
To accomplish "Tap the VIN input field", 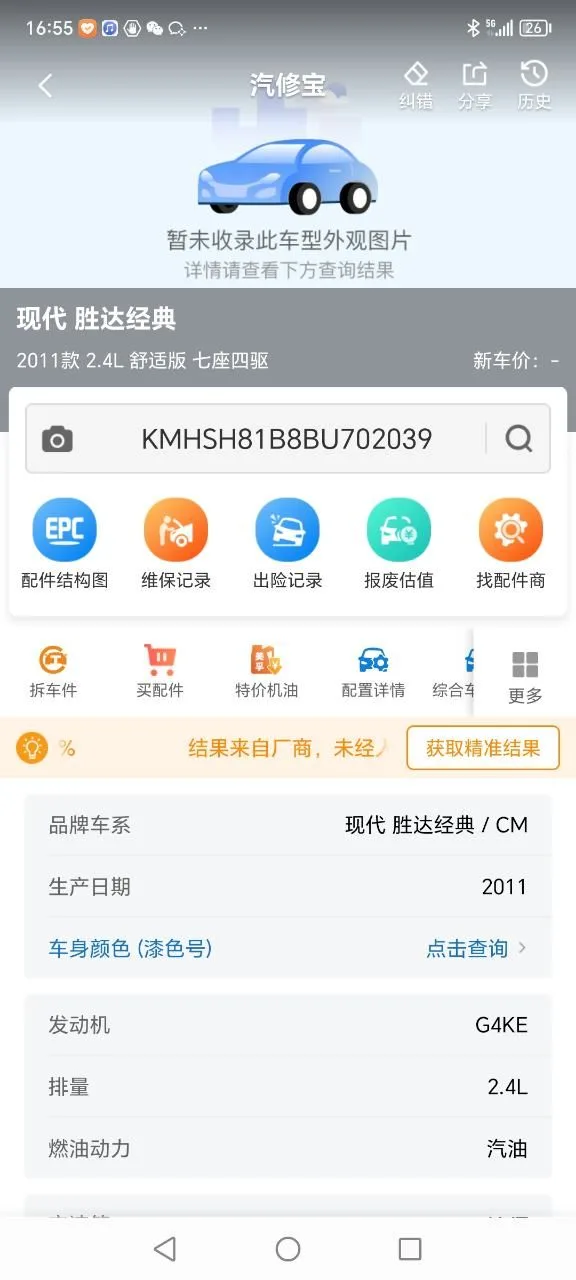I will [x=287, y=439].
